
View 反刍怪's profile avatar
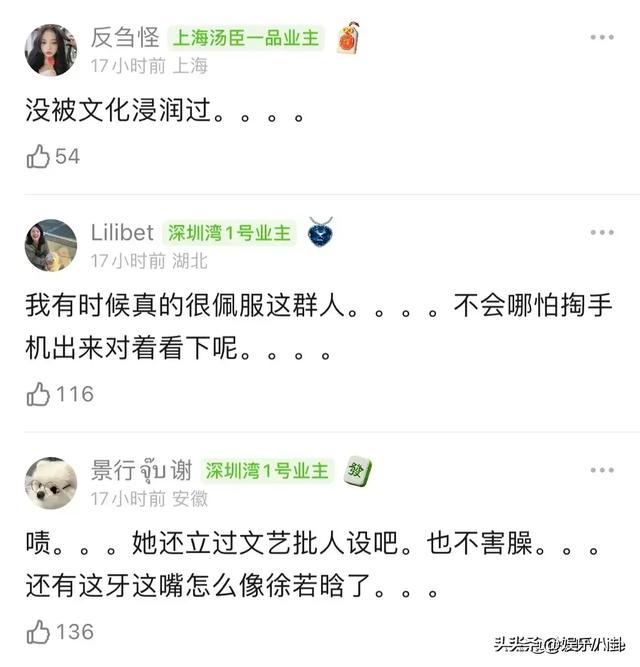point(50,50)
